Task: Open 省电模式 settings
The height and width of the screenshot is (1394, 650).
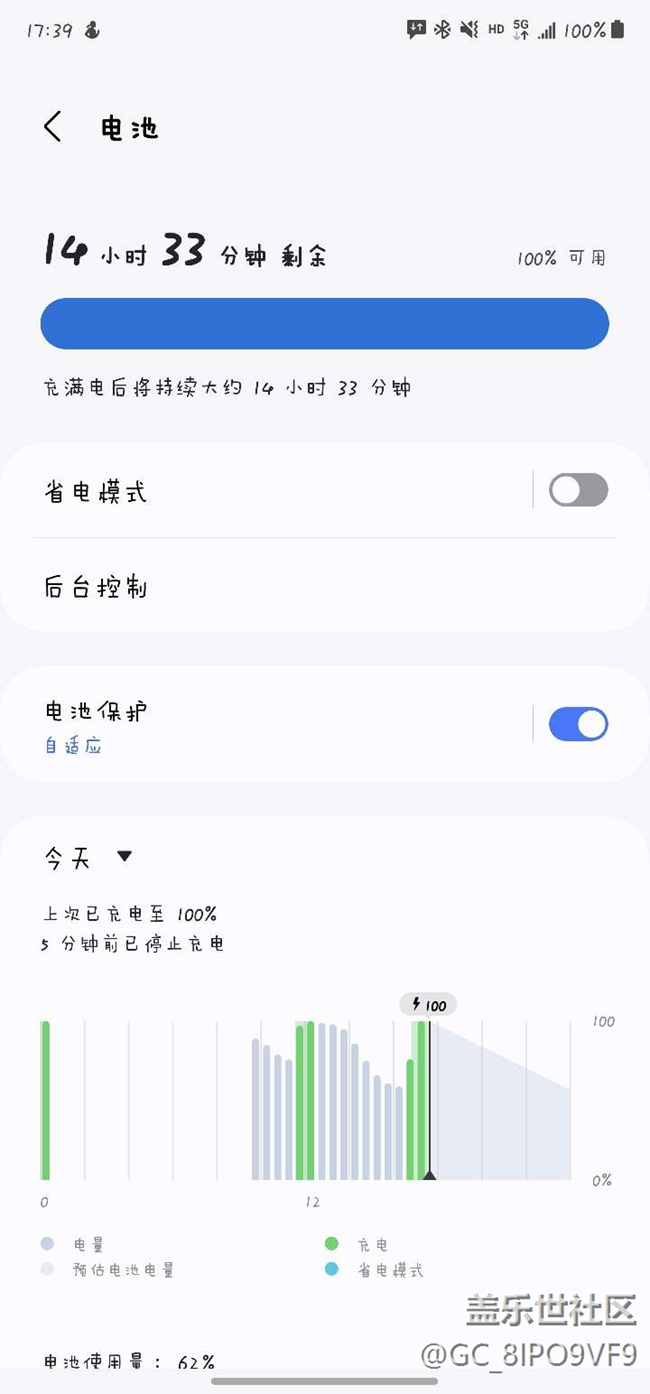Action: coord(270,491)
